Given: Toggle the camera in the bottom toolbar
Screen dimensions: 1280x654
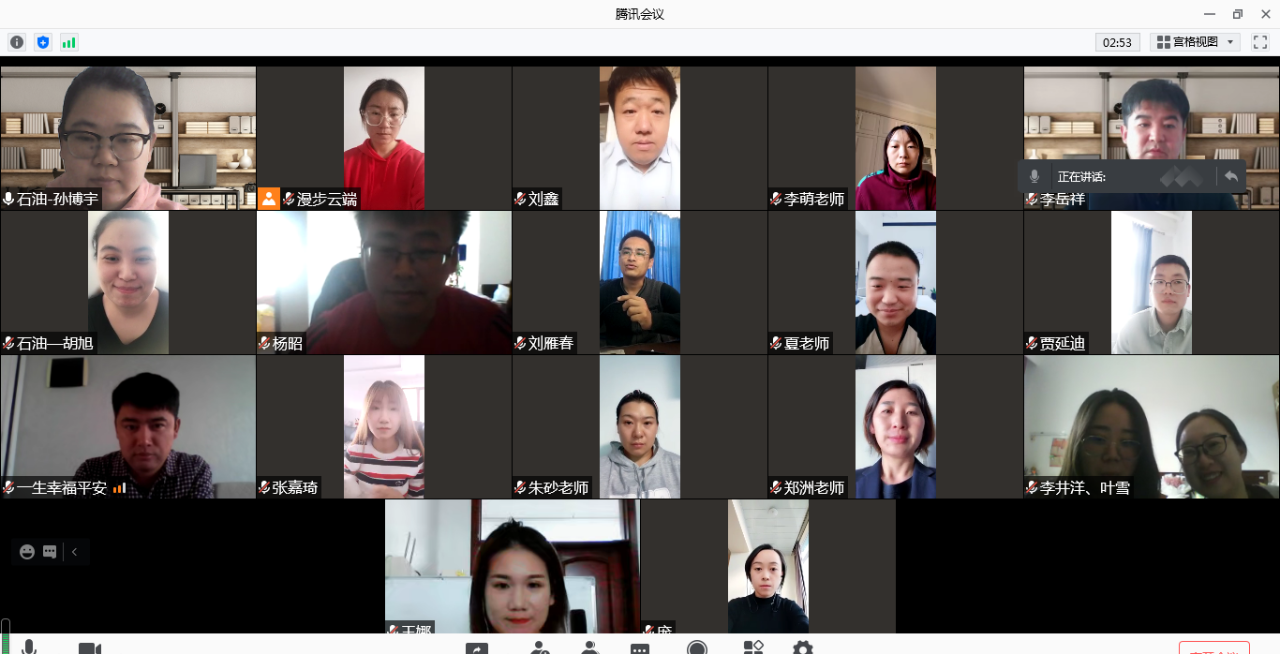Looking at the screenshot, I should (x=90, y=648).
